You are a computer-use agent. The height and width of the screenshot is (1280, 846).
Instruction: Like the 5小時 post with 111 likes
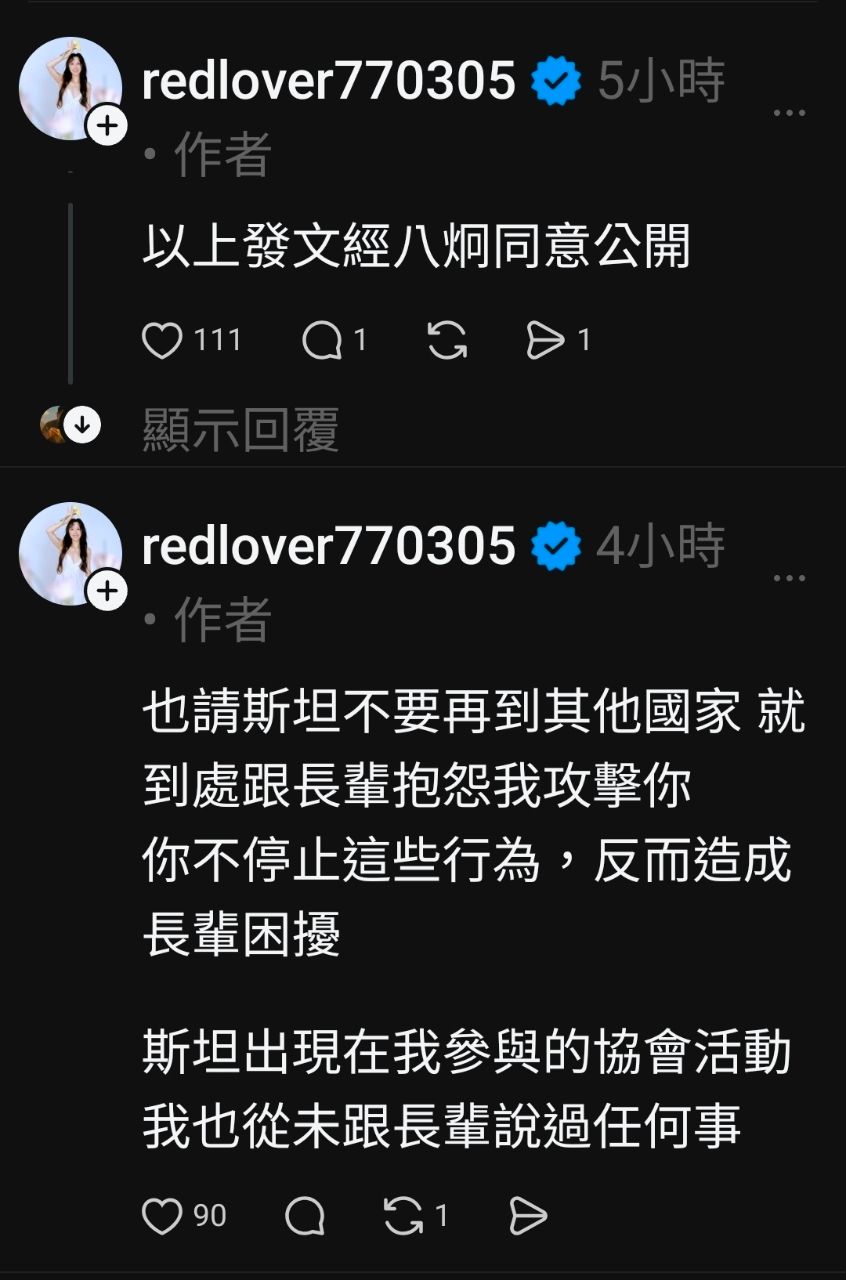click(163, 341)
